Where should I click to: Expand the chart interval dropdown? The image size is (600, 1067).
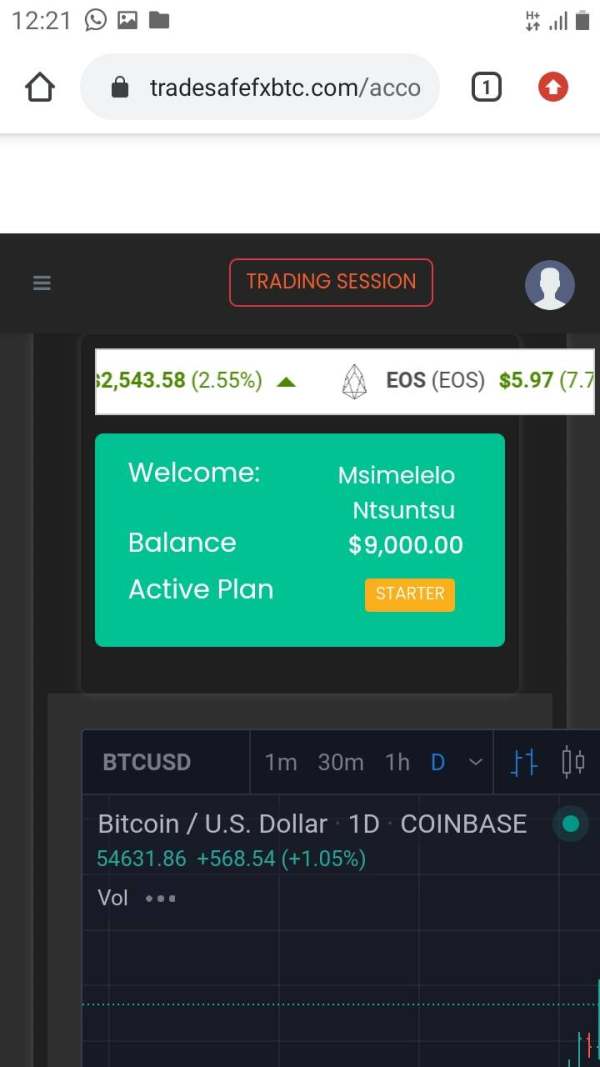[476, 762]
